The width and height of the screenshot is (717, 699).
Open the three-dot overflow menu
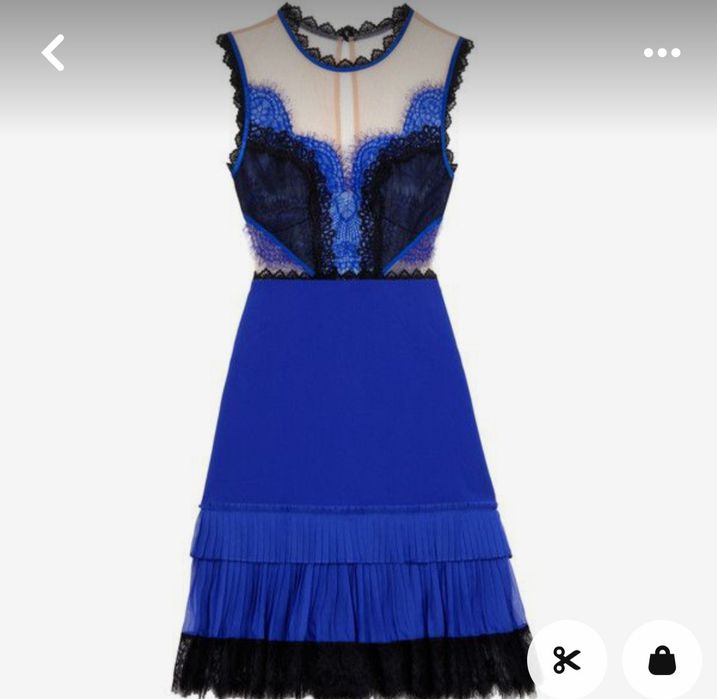661,53
